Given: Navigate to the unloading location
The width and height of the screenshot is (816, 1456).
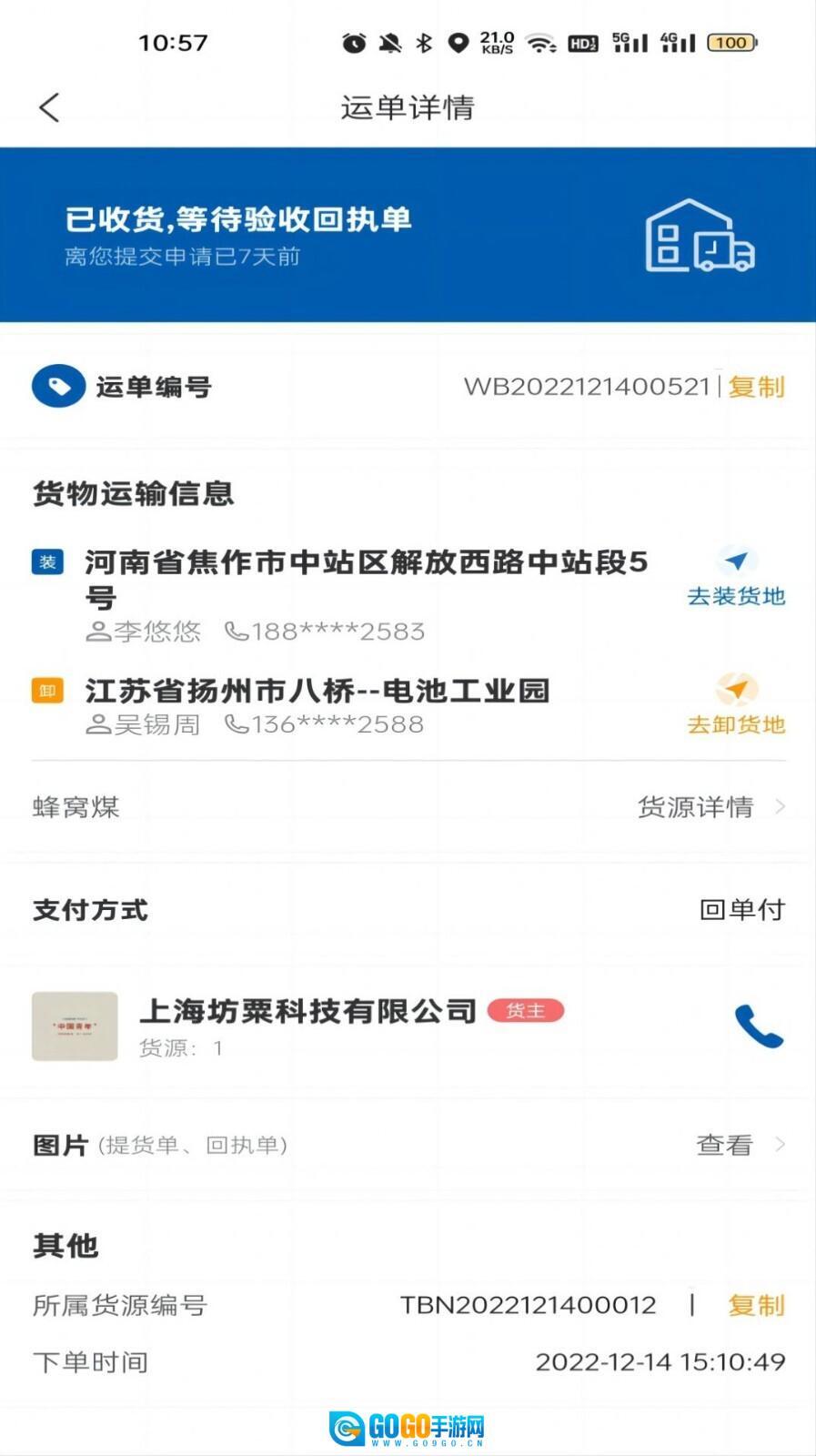Looking at the screenshot, I should (736, 705).
